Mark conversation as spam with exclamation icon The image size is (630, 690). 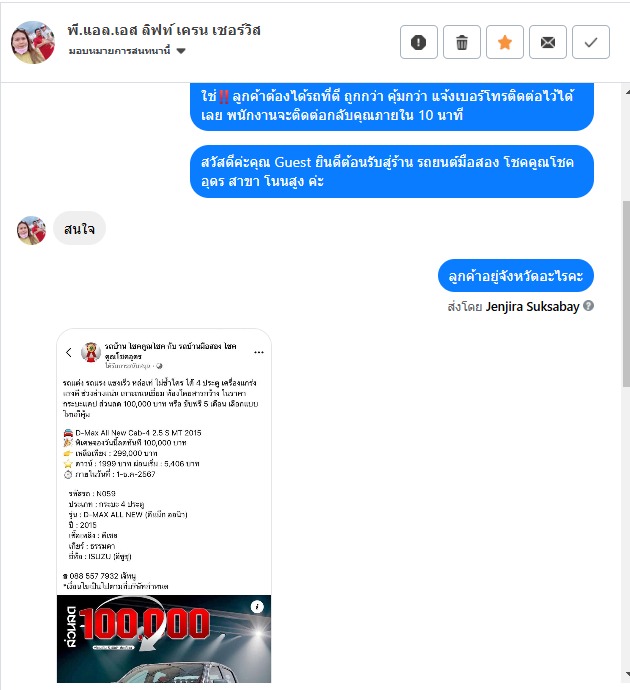click(419, 42)
